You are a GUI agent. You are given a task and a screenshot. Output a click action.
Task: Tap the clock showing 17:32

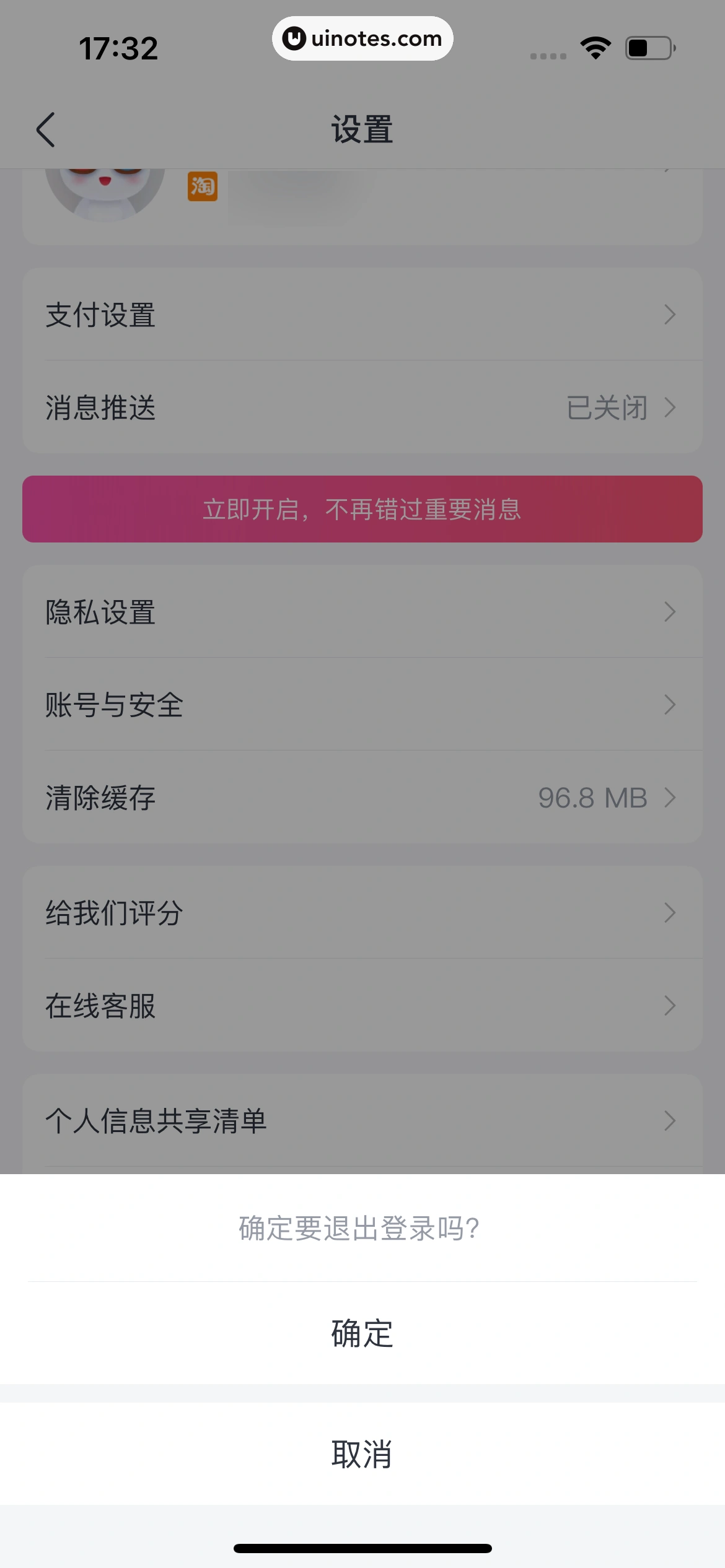point(118,48)
